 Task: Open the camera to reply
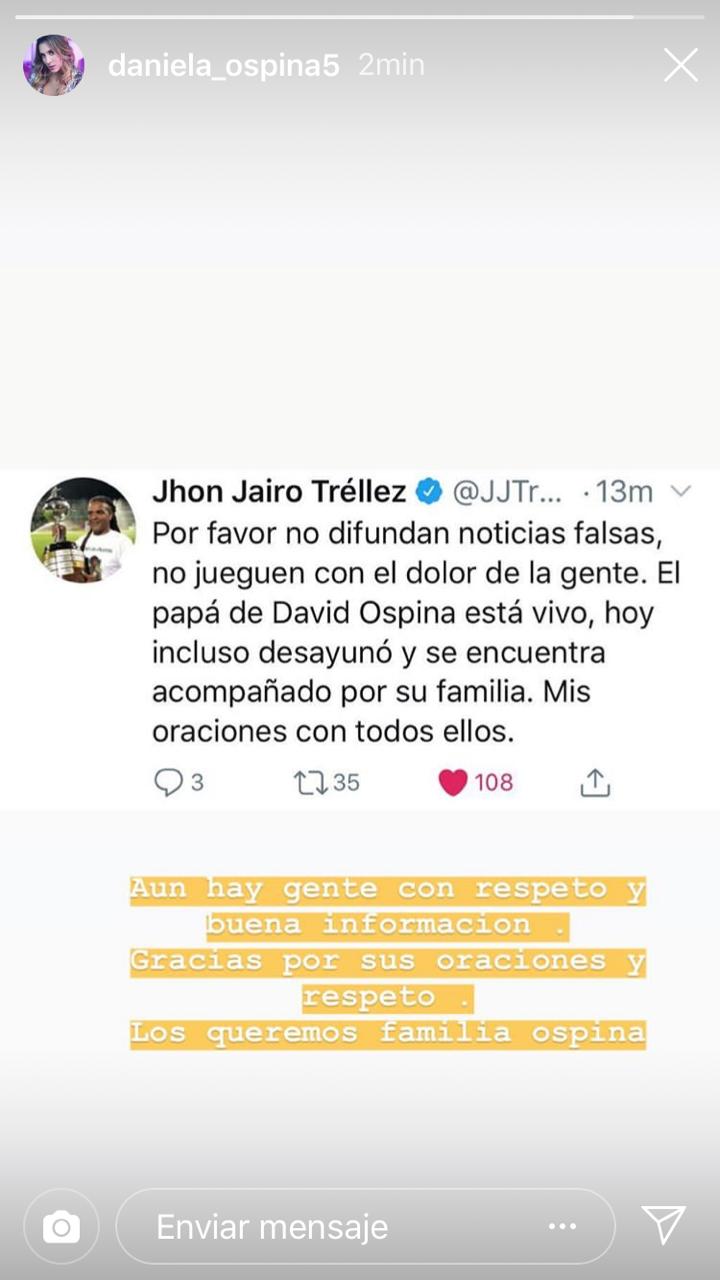click(61, 1226)
